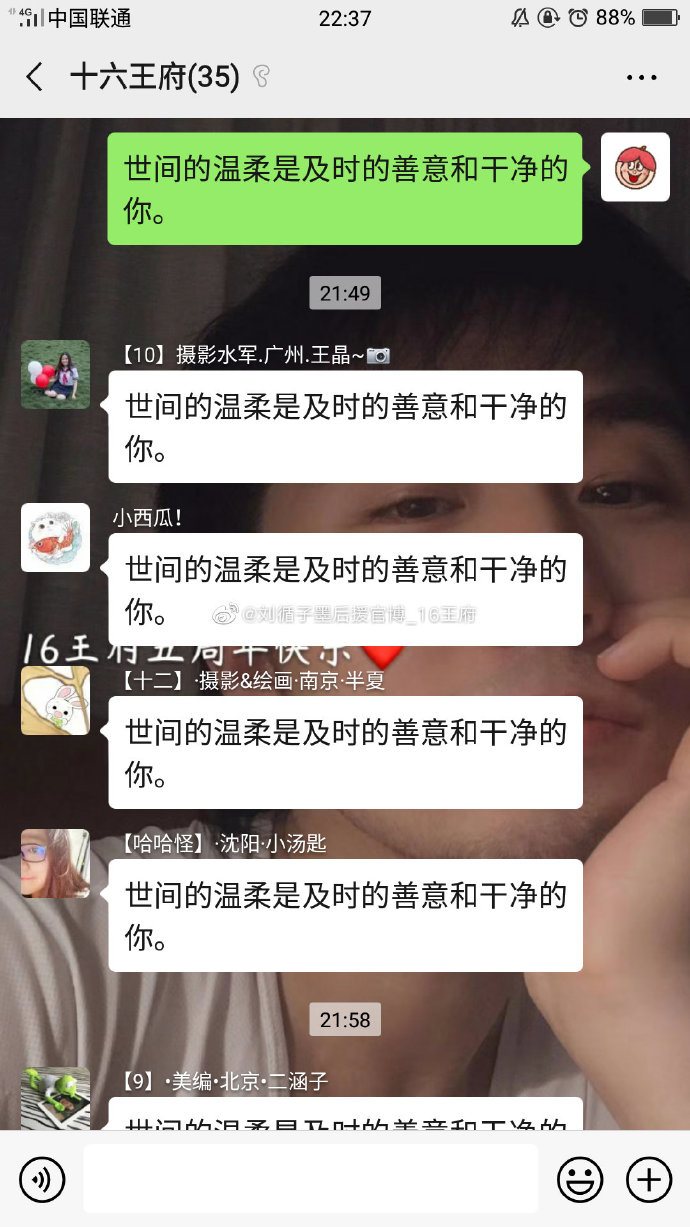Switch to voice message input

tap(42, 1180)
